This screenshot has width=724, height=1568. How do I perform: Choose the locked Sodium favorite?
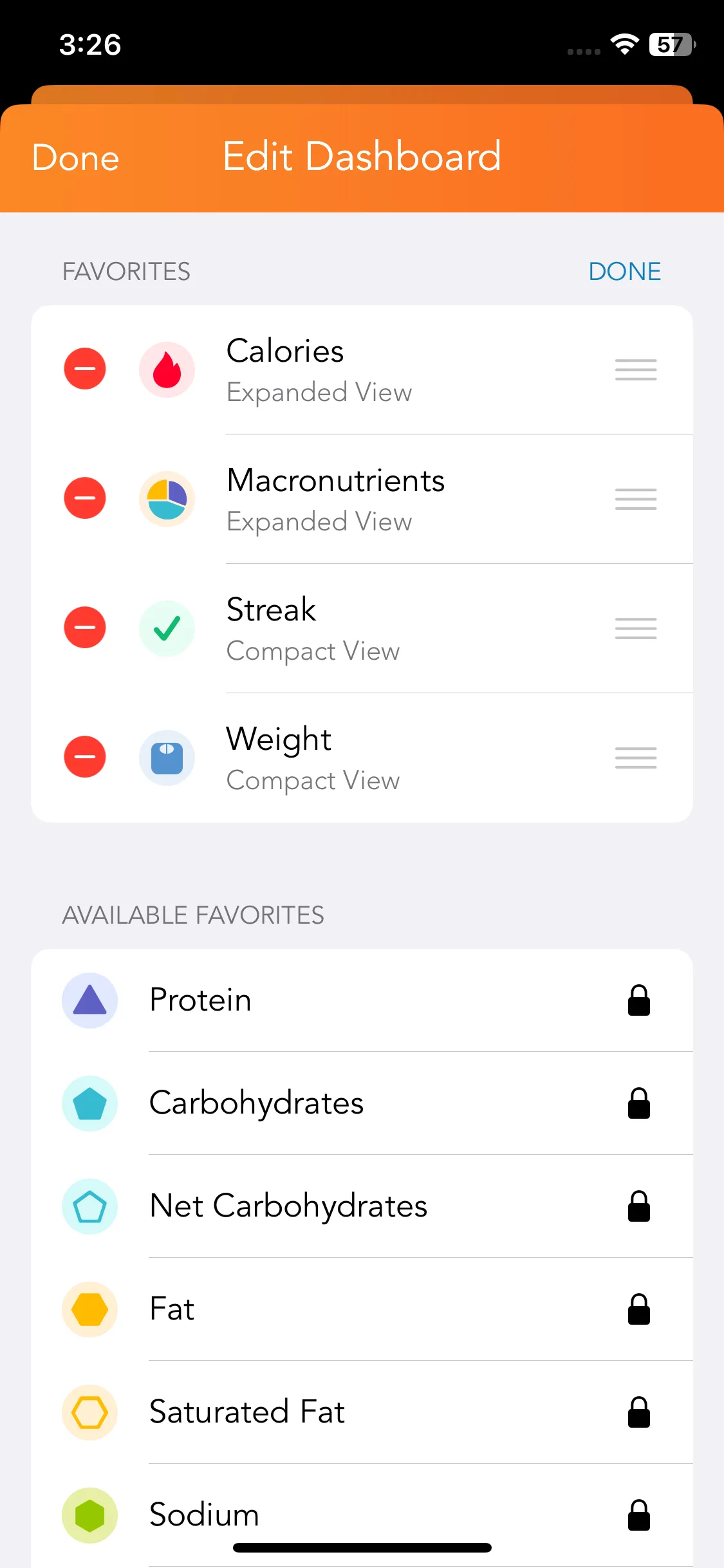pos(362,1515)
